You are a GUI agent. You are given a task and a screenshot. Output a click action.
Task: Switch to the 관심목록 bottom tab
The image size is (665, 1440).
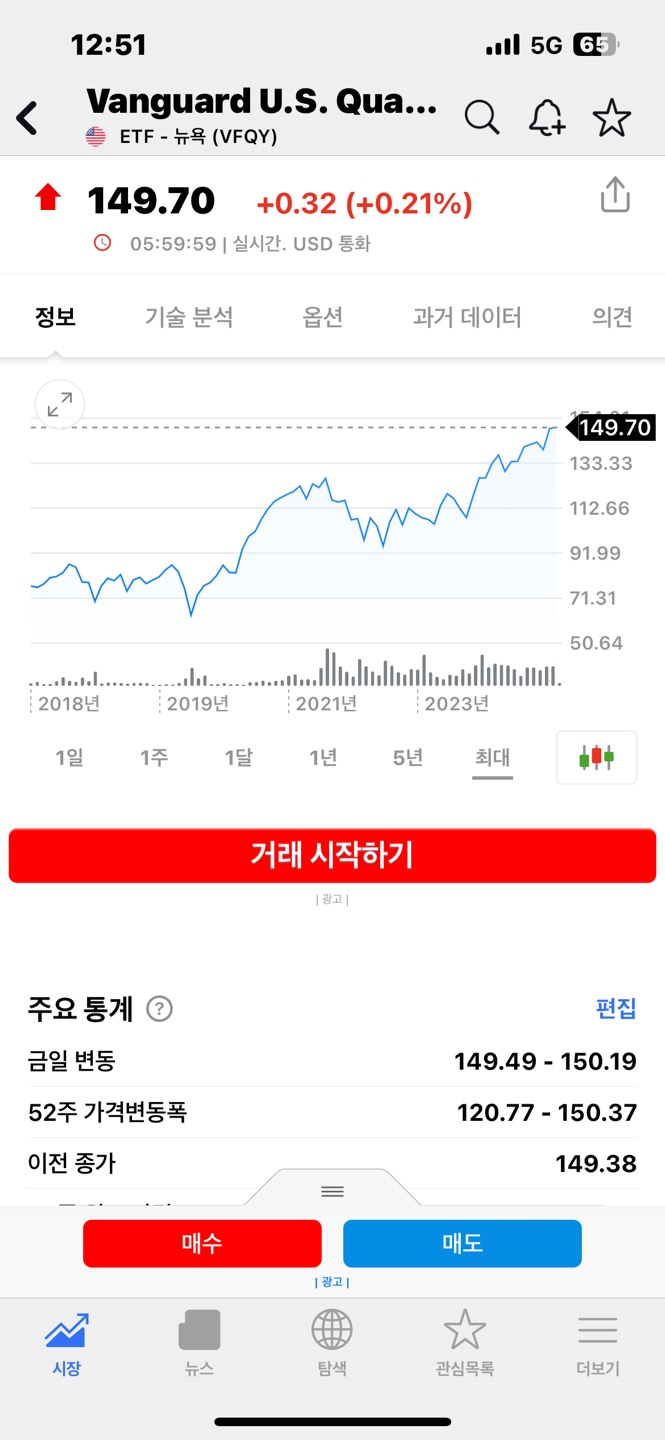click(465, 1344)
